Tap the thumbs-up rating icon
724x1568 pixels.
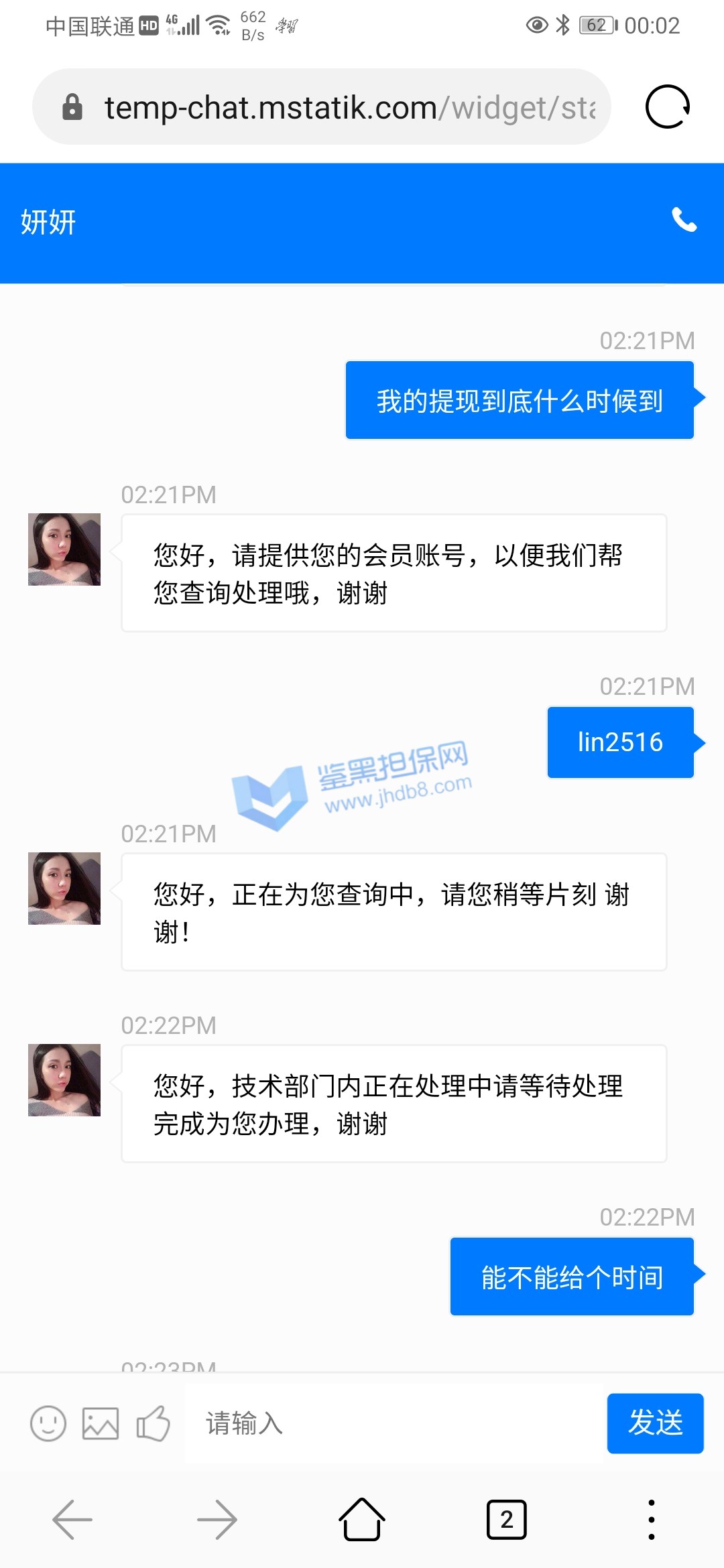153,1423
